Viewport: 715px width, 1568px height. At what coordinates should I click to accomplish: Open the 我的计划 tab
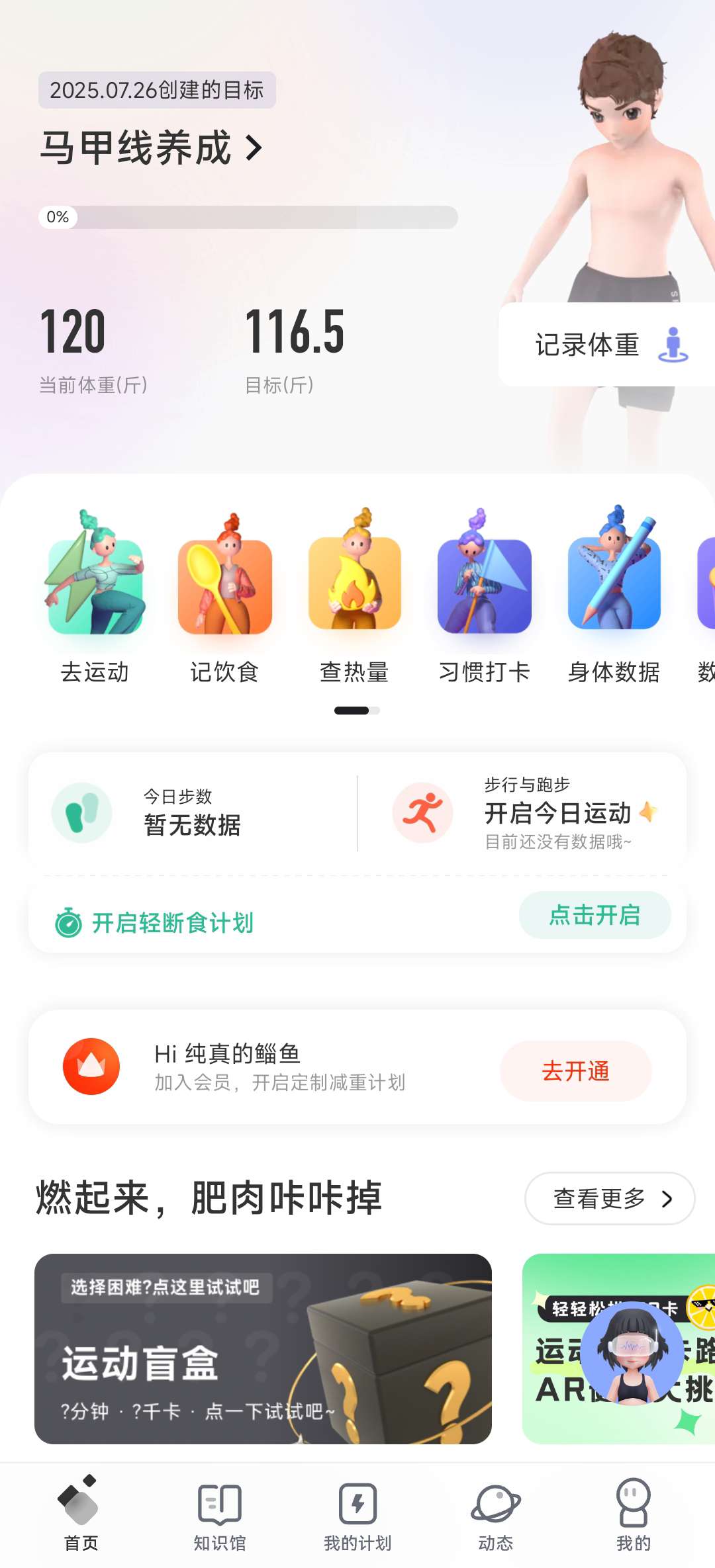(358, 1514)
